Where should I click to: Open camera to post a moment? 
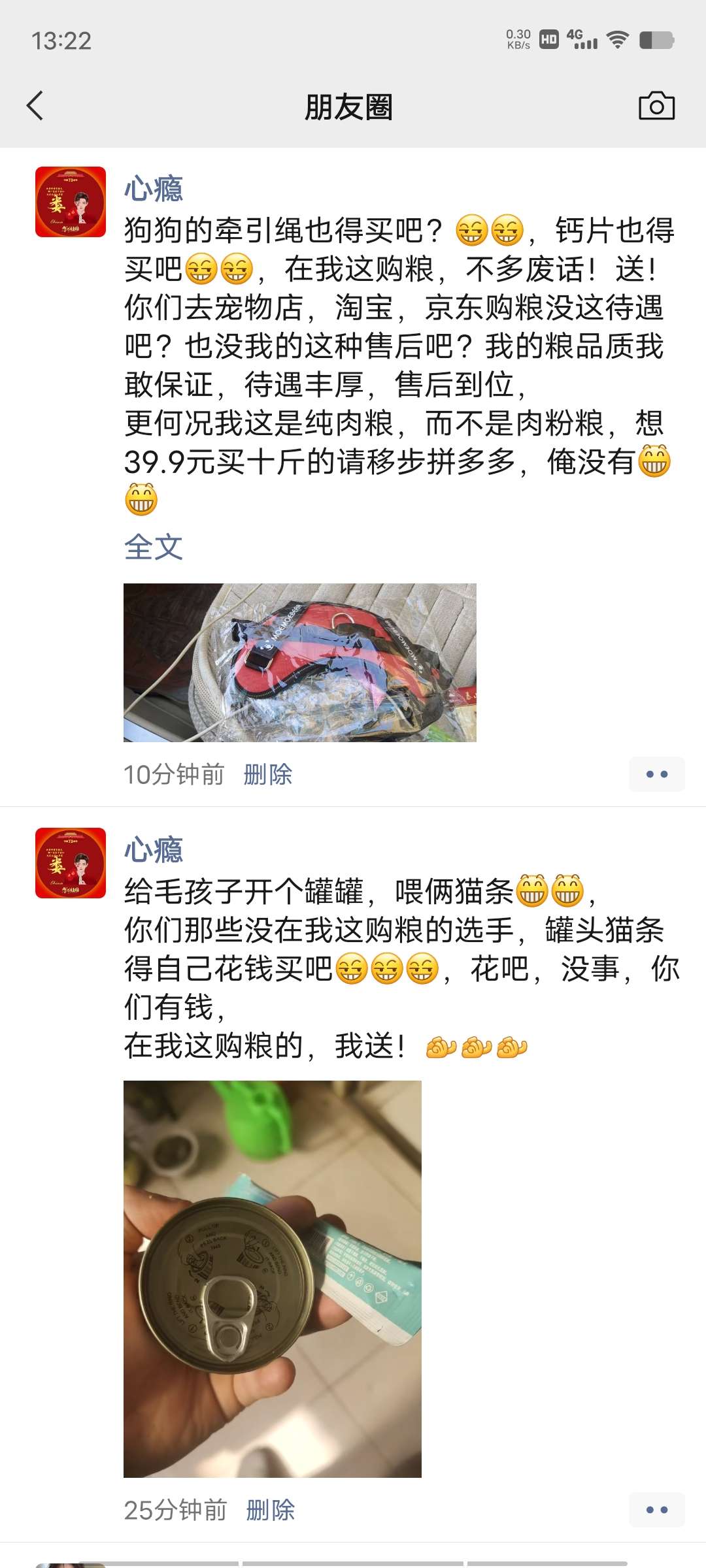[656, 106]
